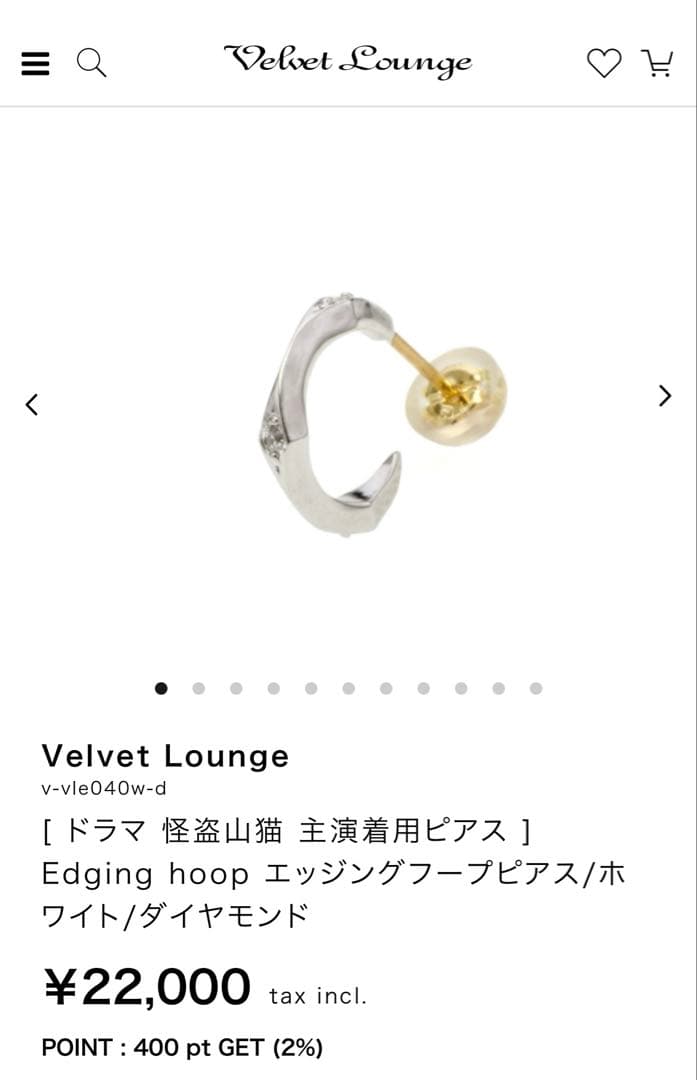Go to Velvet Lounge home via logo
This screenshot has height=1080, width=697.
[347, 62]
